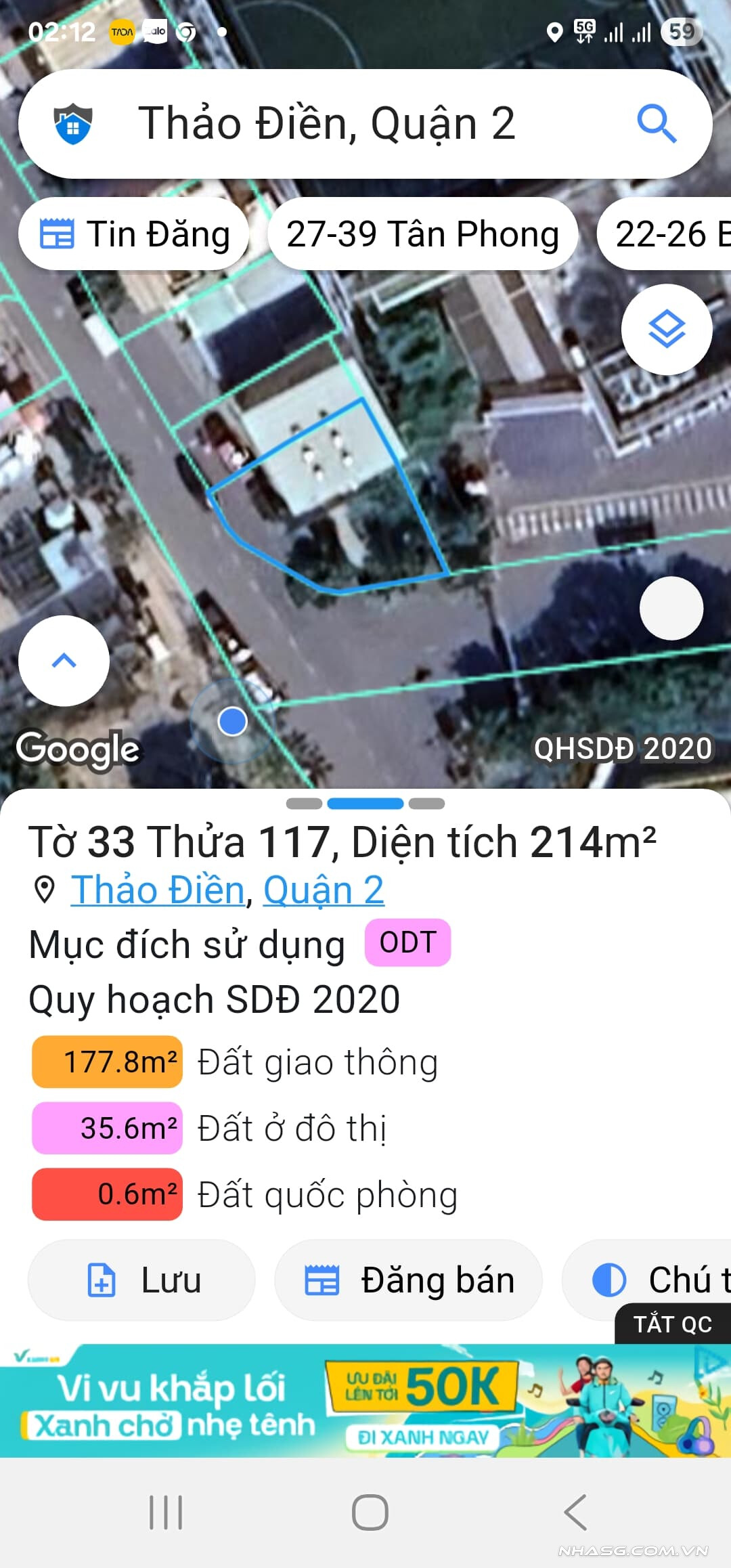This screenshot has height=1568, width=731.
Task: Tap Đăng bán to post a listing
Action: point(408,1280)
